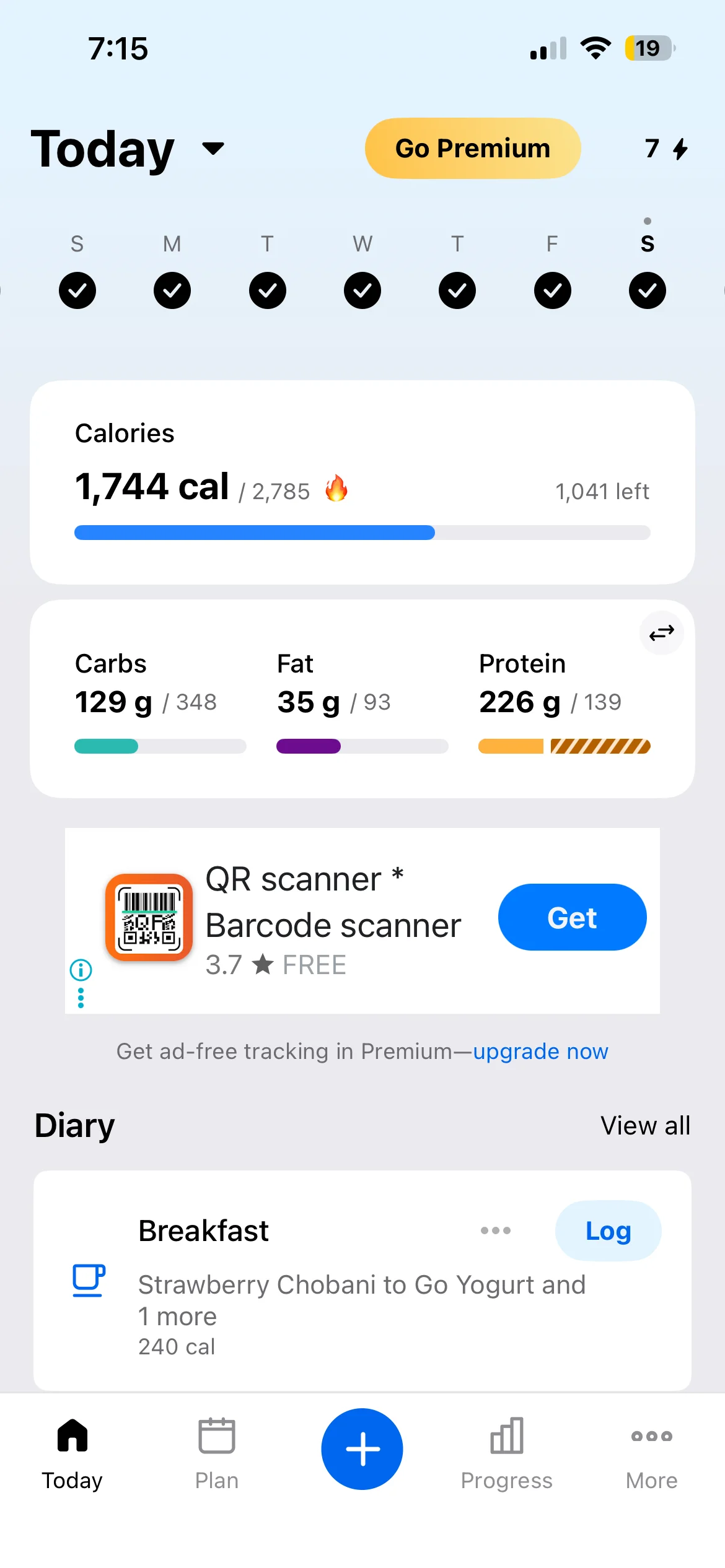This screenshot has width=725, height=1568.
Task: Open Breakfast options menu
Action: (x=496, y=1230)
